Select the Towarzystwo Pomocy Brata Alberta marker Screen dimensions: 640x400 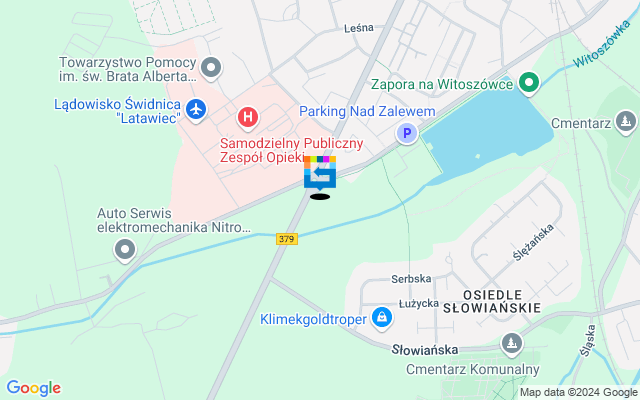click(211, 69)
